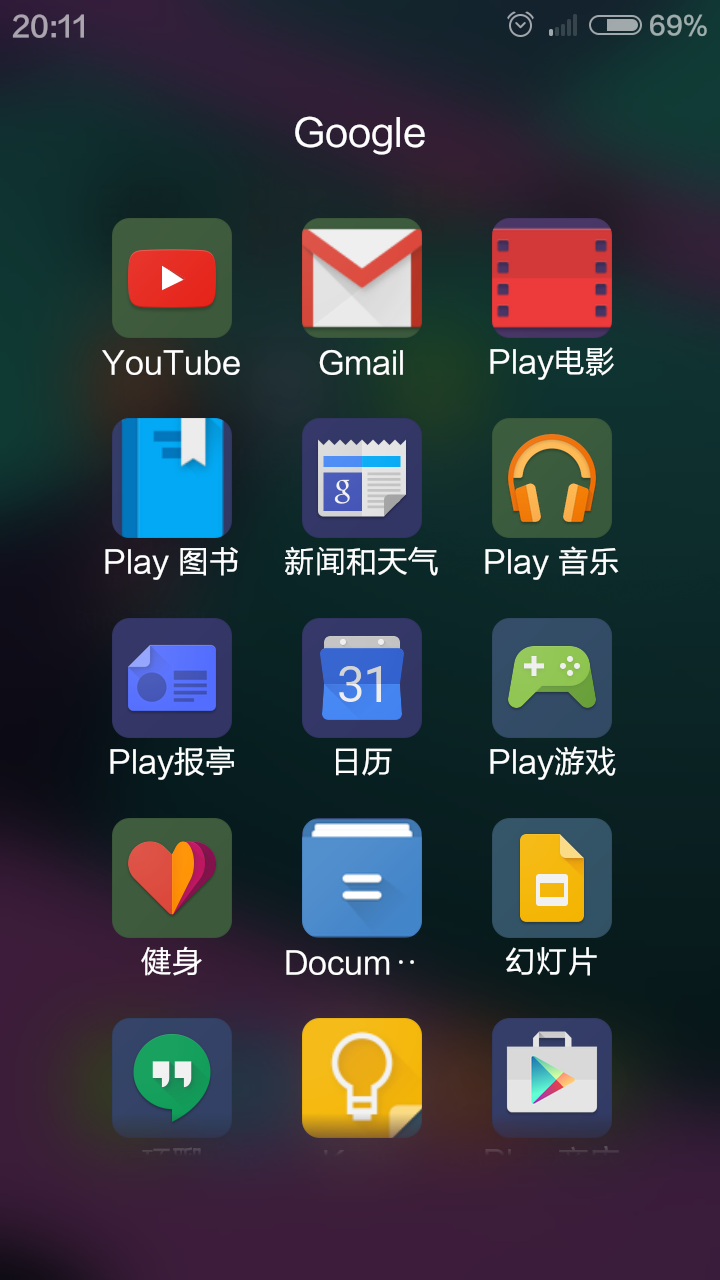This screenshot has height=1280, width=720.
Task: Launch the 环聊 Hangouts app
Action: [x=171, y=1077]
